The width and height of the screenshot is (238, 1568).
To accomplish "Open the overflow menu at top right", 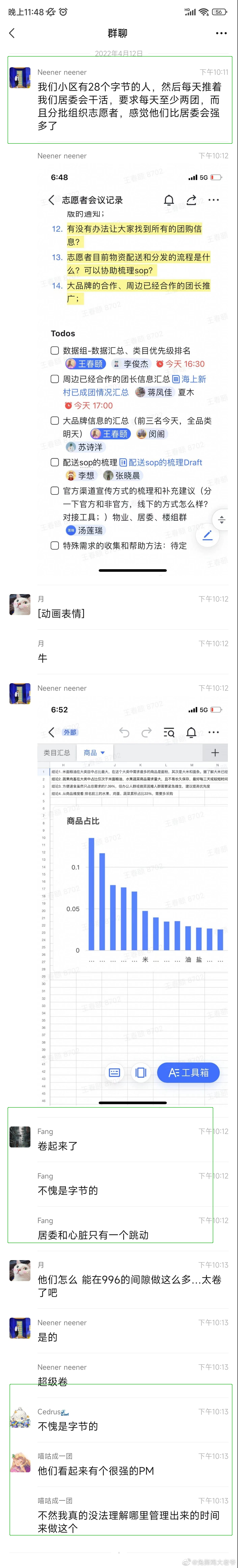I will pyautogui.click(x=221, y=34).
